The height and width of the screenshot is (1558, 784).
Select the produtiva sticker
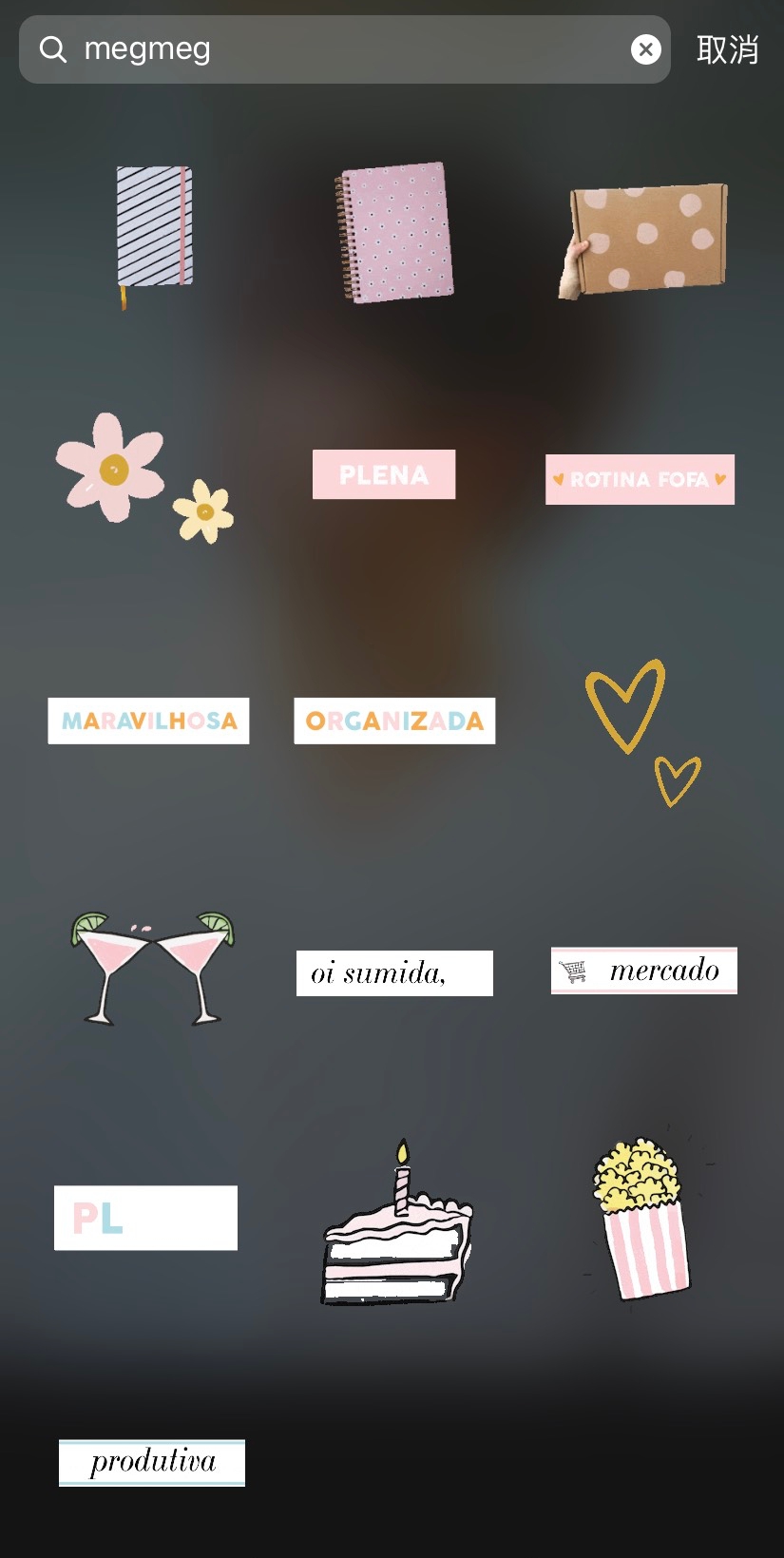tap(151, 1462)
